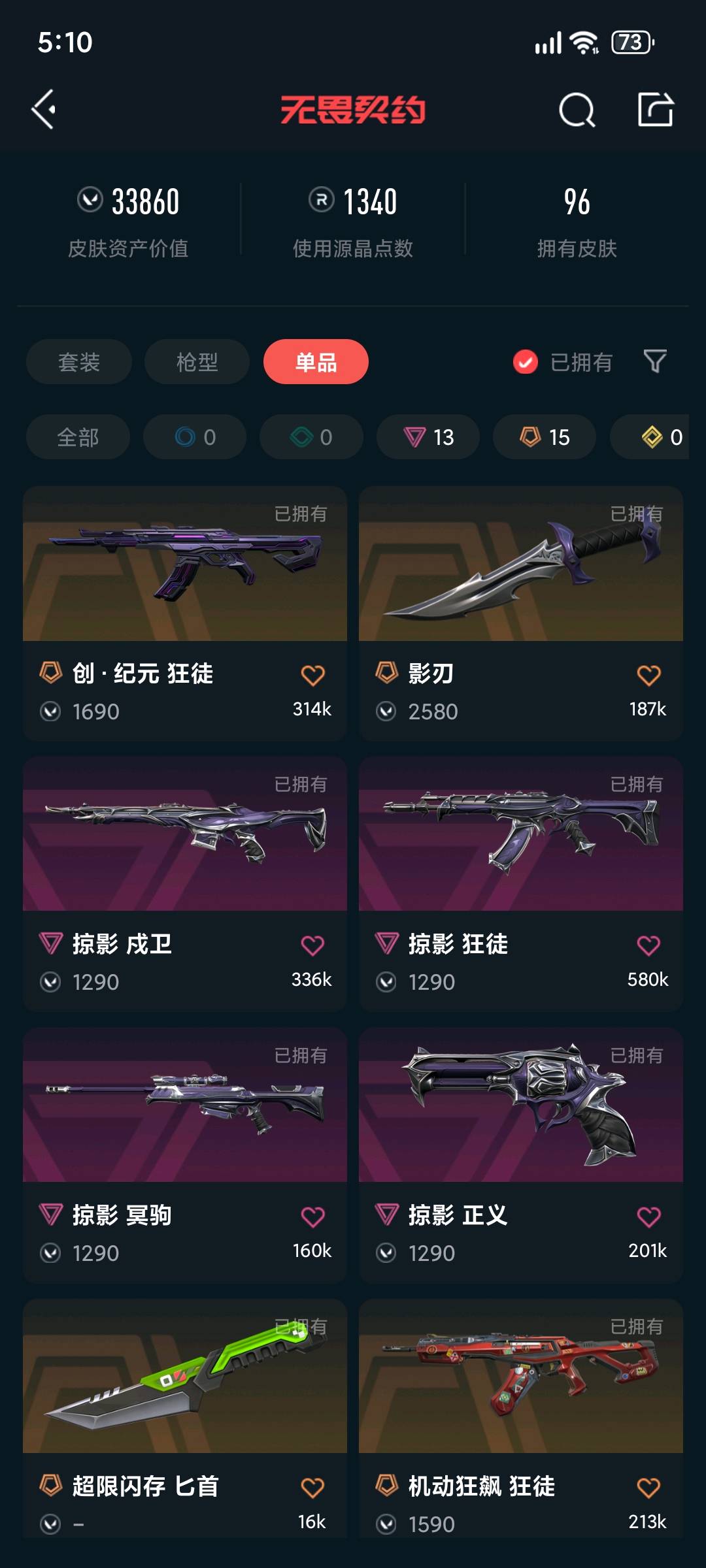Select the 全部 filter chip

pyautogui.click(x=78, y=437)
